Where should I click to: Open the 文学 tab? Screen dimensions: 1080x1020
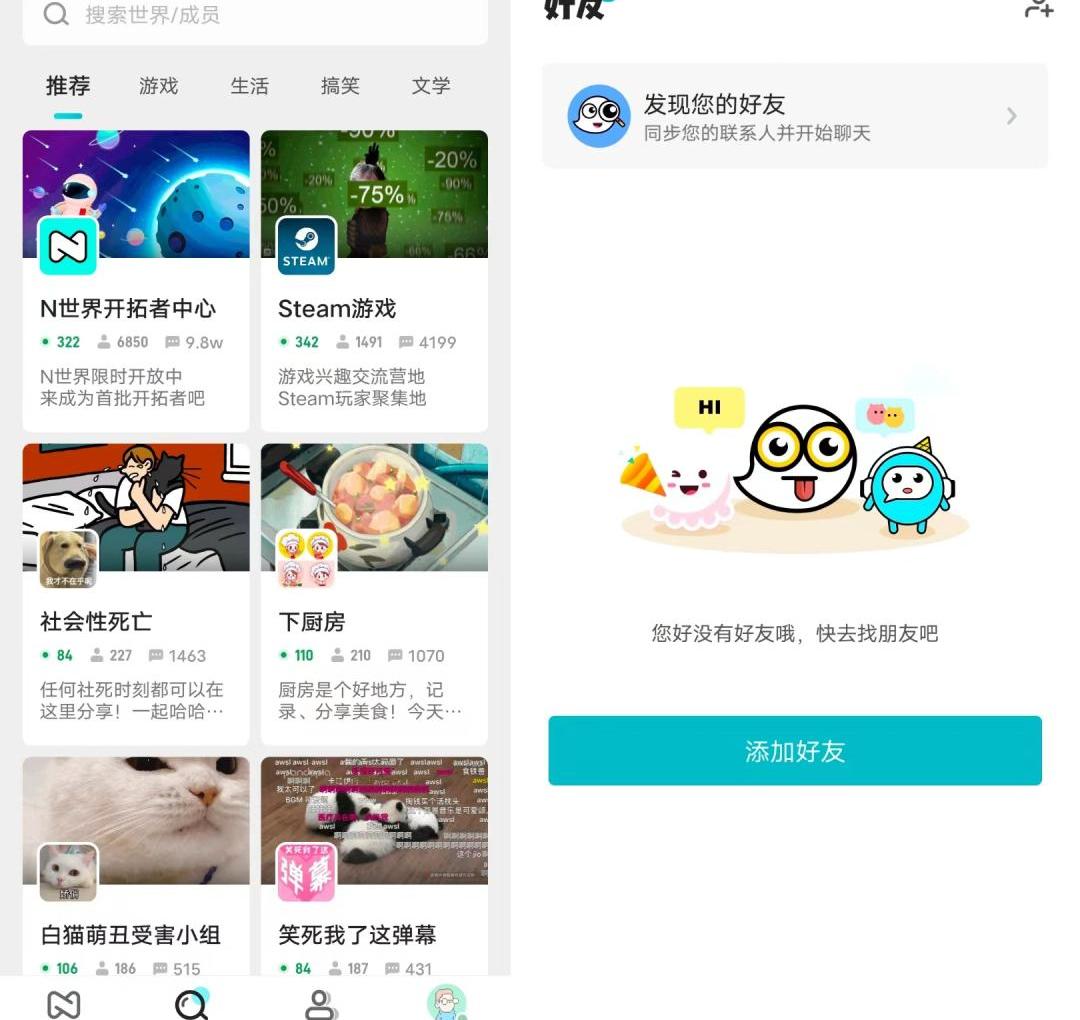431,87
